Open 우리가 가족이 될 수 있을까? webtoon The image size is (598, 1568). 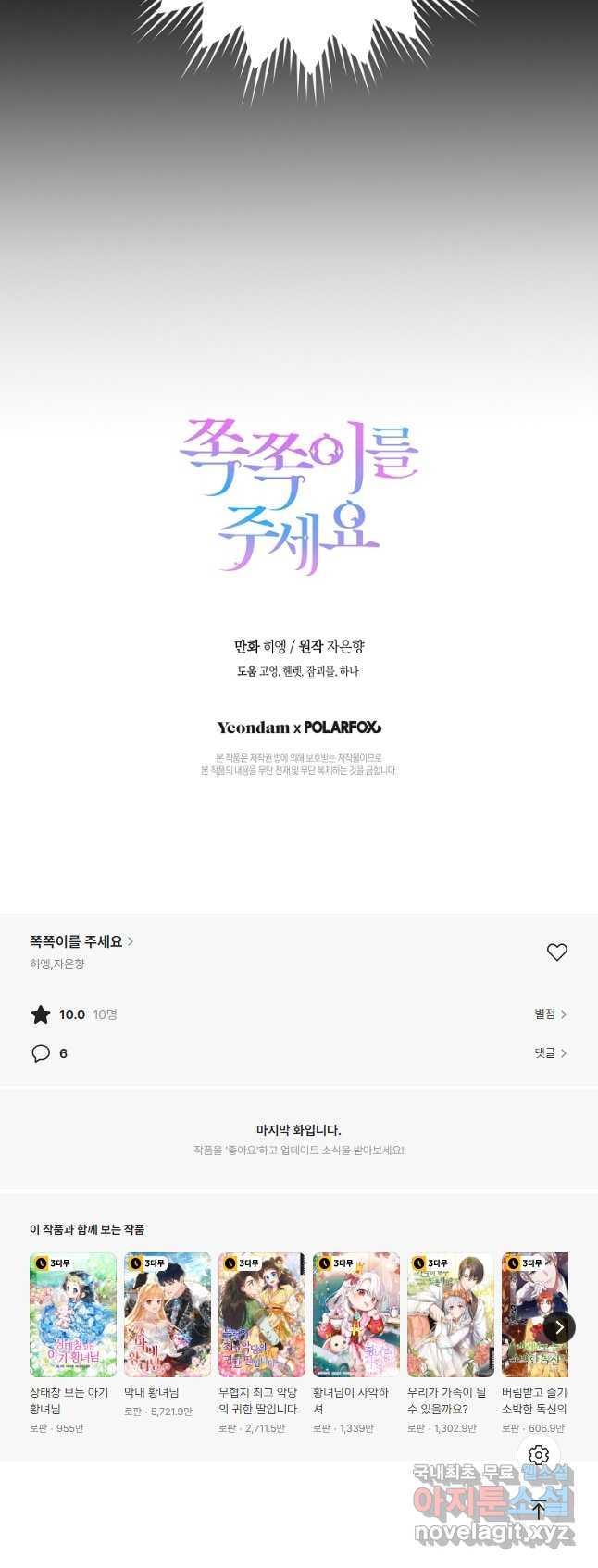[x=451, y=1315]
